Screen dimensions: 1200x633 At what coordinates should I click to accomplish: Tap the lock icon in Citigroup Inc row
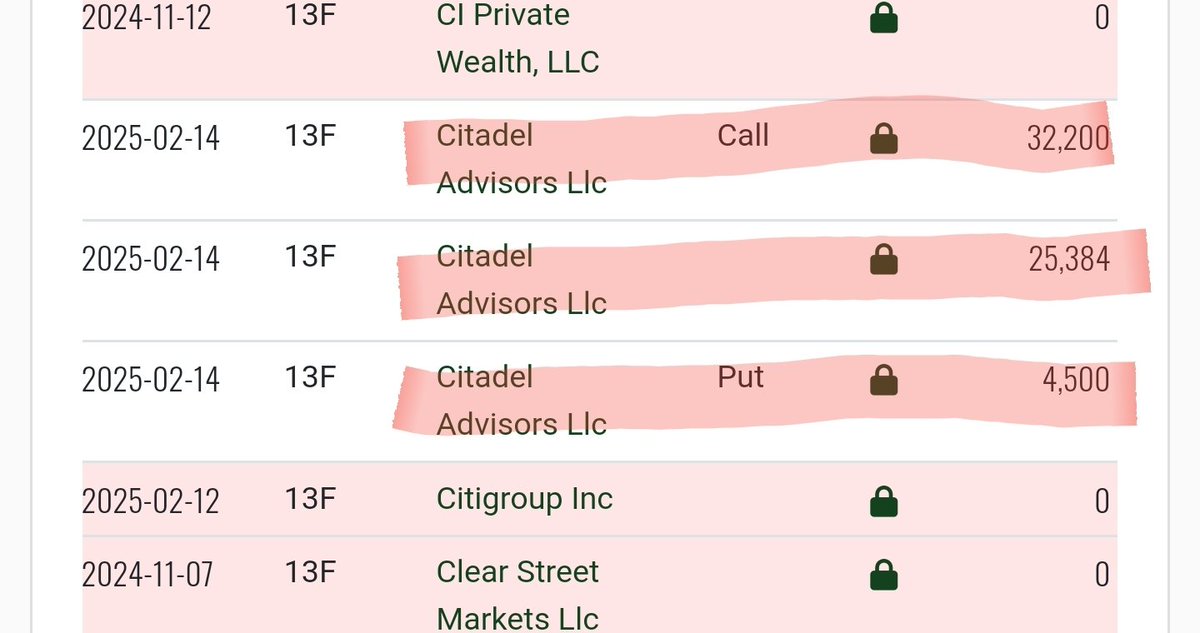883,501
